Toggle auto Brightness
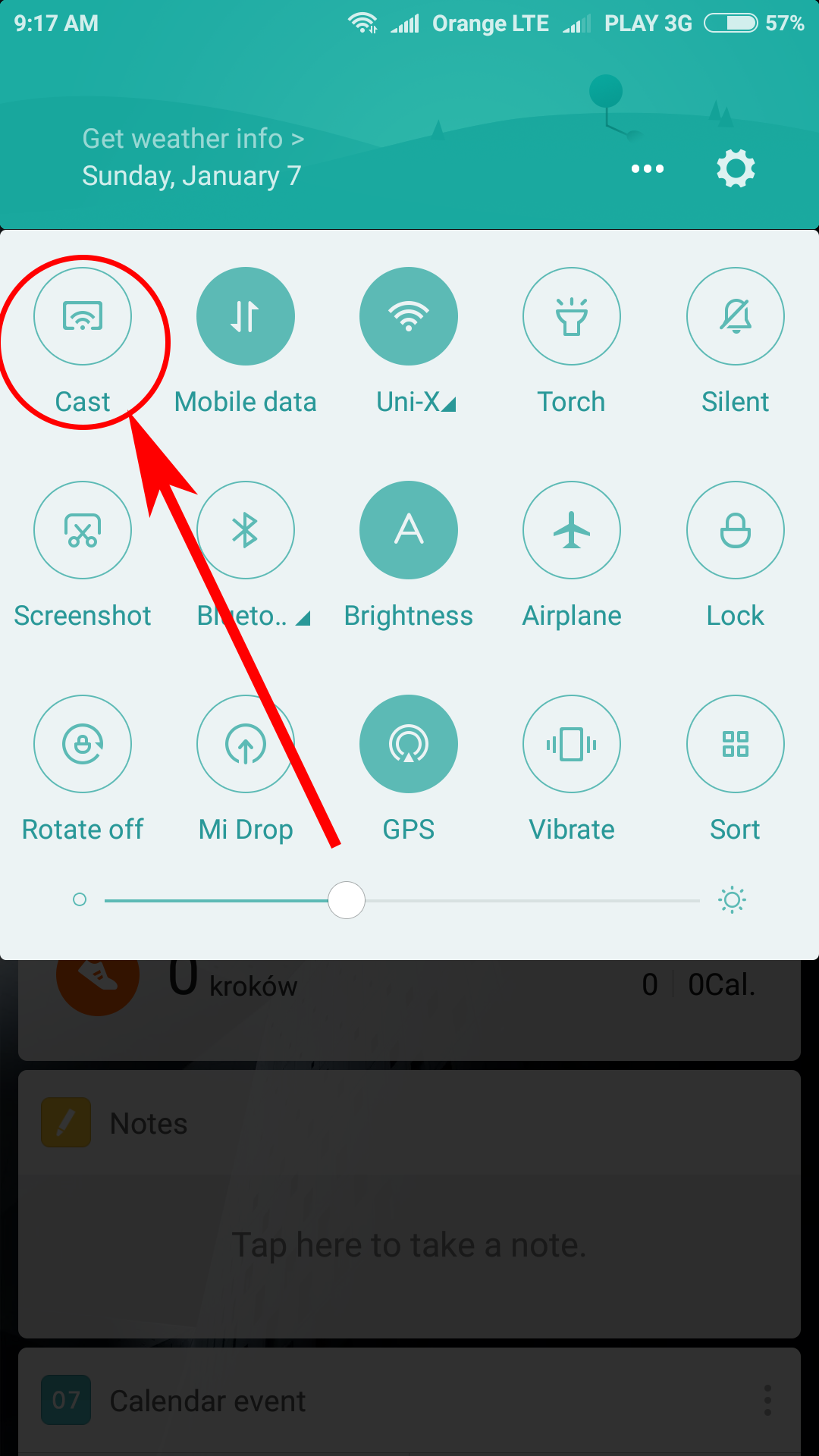 point(409,530)
